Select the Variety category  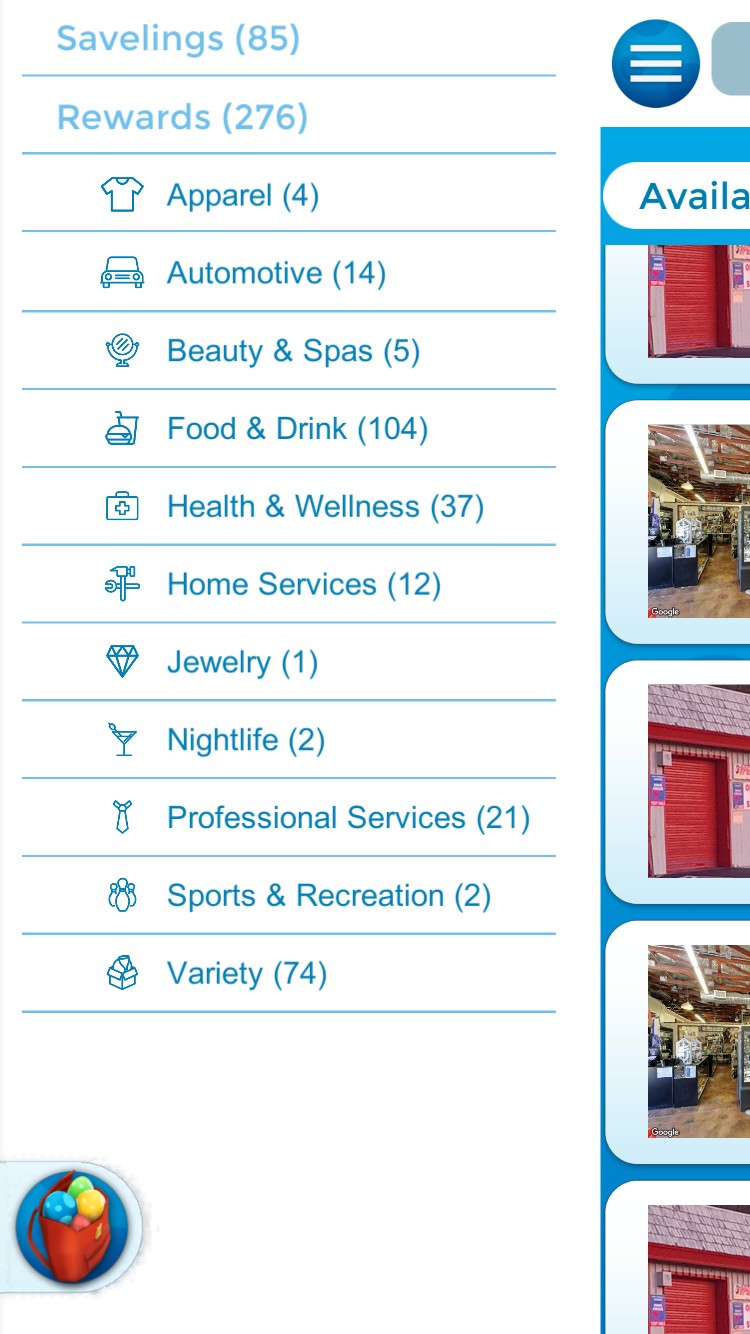(x=246, y=974)
